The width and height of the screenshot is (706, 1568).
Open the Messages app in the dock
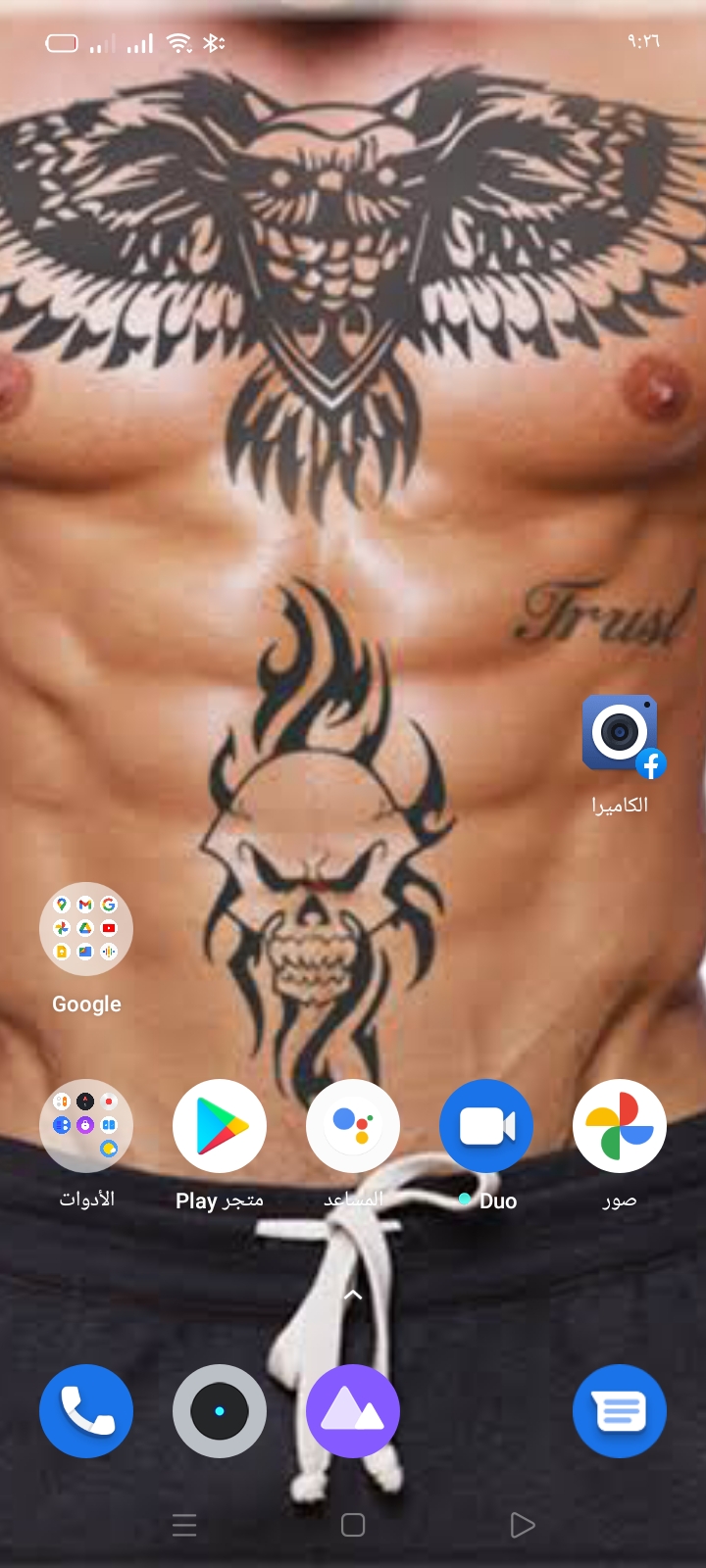pyautogui.click(x=620, y=1411)
